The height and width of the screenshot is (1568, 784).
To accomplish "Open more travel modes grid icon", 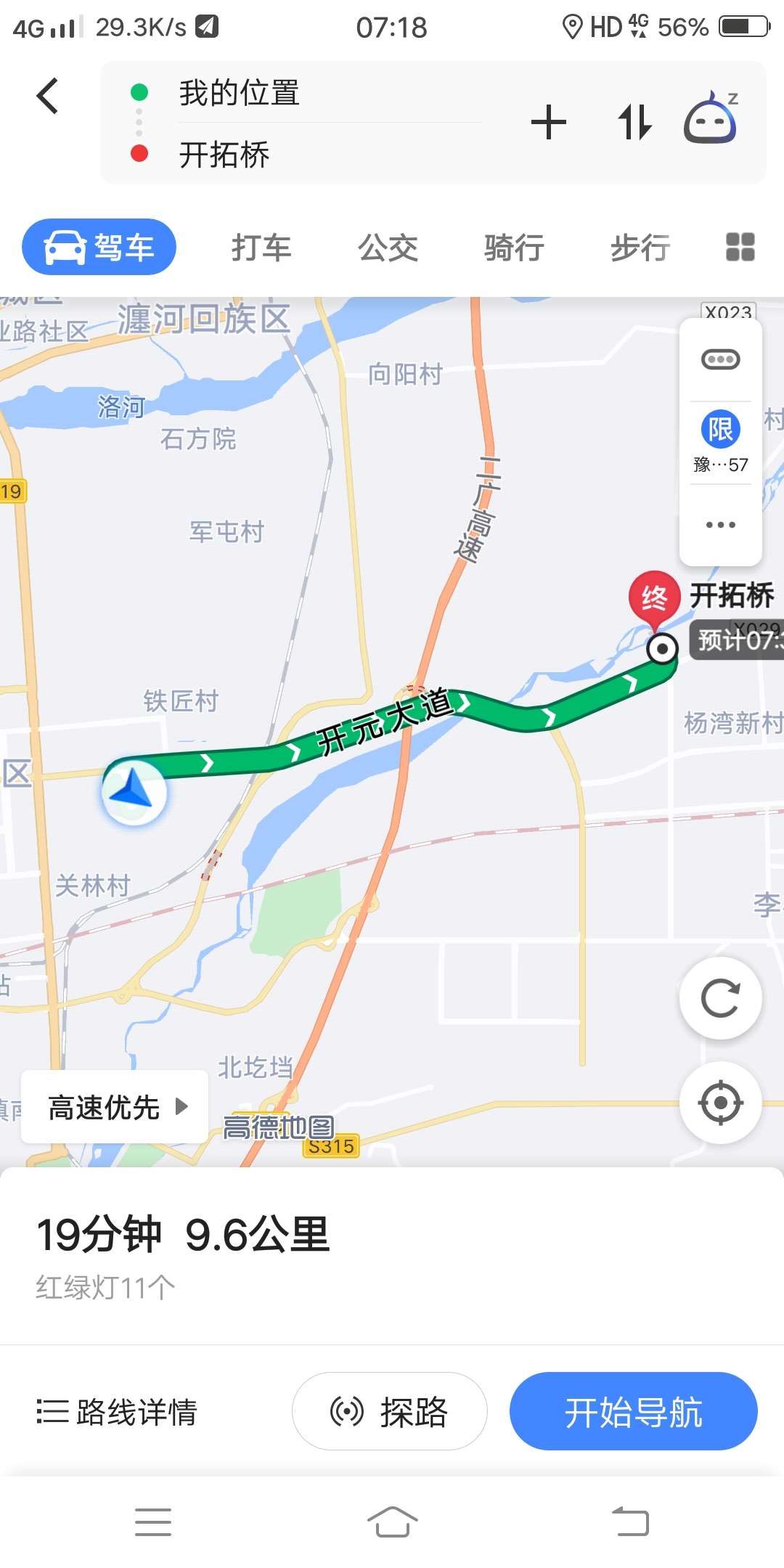I will (740, 247).
